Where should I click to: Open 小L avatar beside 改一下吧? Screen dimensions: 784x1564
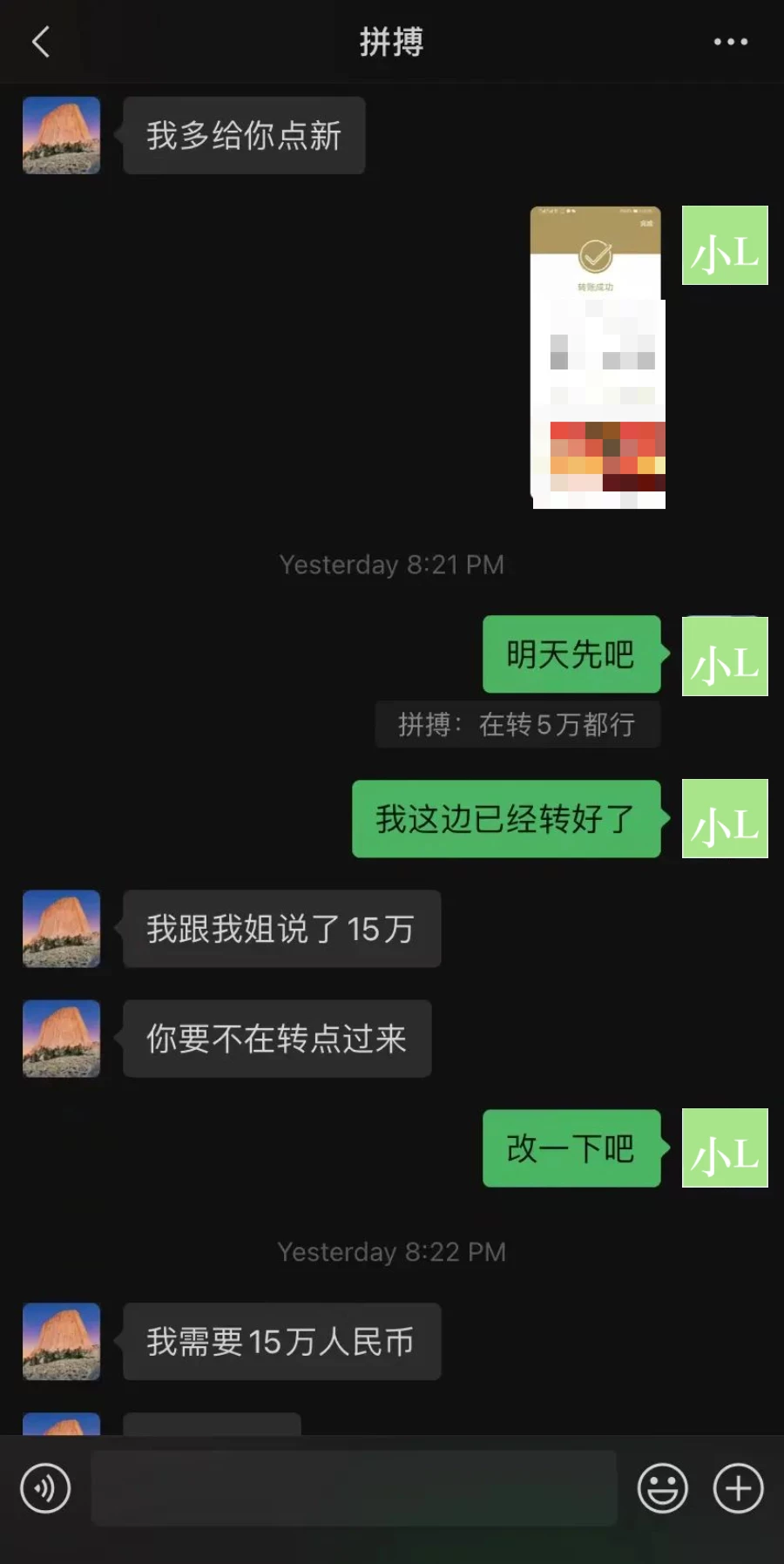[x=725, y=1148]
